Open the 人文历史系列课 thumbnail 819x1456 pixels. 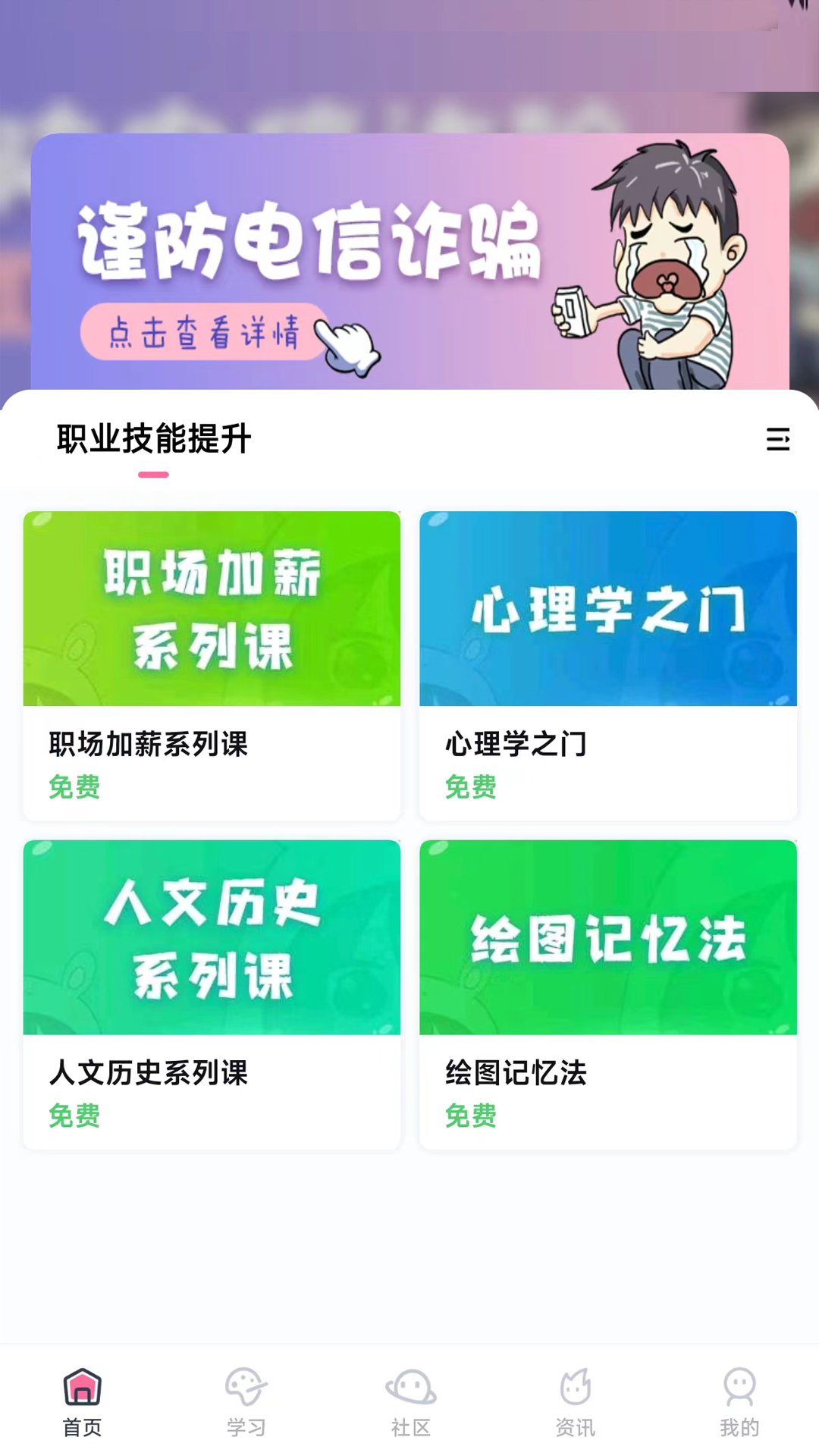(211, 939)
